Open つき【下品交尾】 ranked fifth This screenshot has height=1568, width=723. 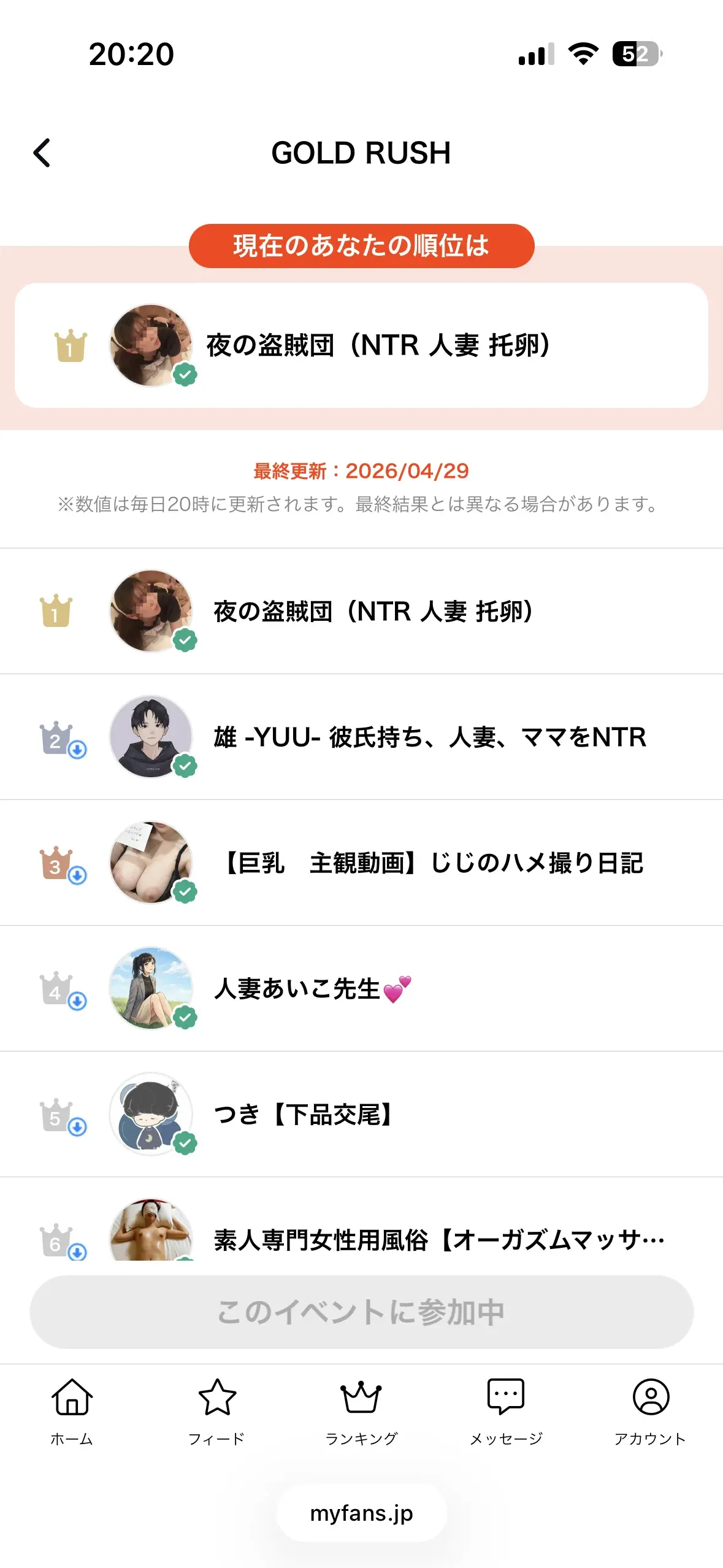pos(361,1114)
